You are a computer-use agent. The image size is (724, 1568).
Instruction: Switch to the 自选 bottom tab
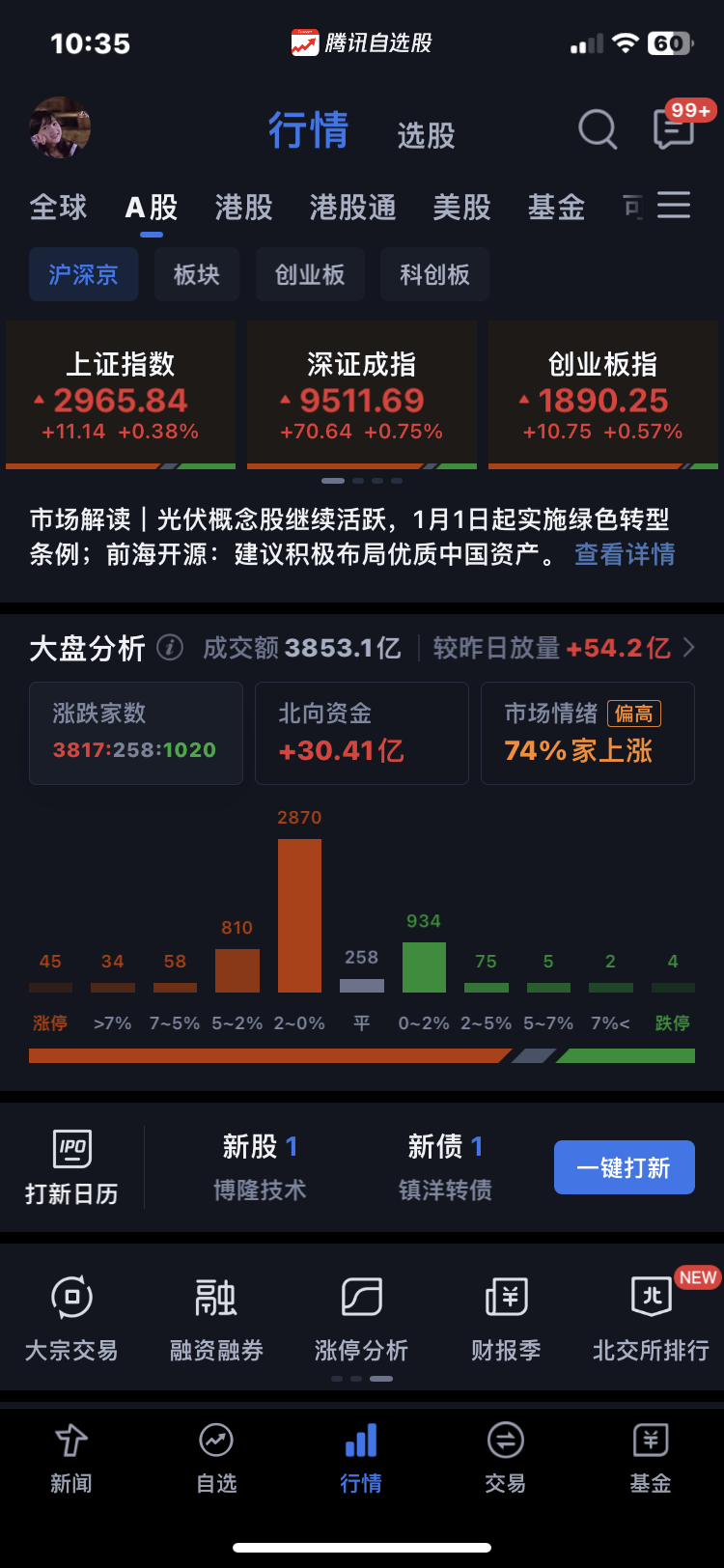pyautogui.click(x=216, y=1458)
